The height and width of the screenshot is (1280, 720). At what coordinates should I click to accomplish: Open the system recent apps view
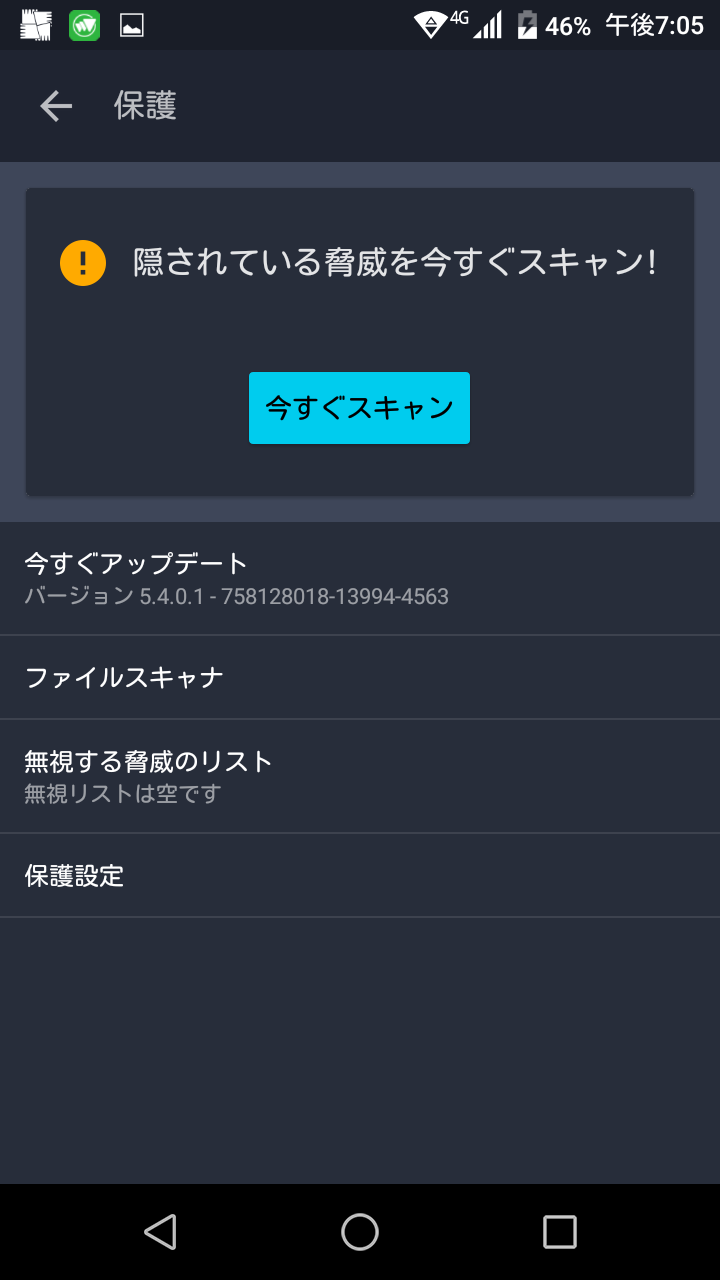(x=560, y=1232)
